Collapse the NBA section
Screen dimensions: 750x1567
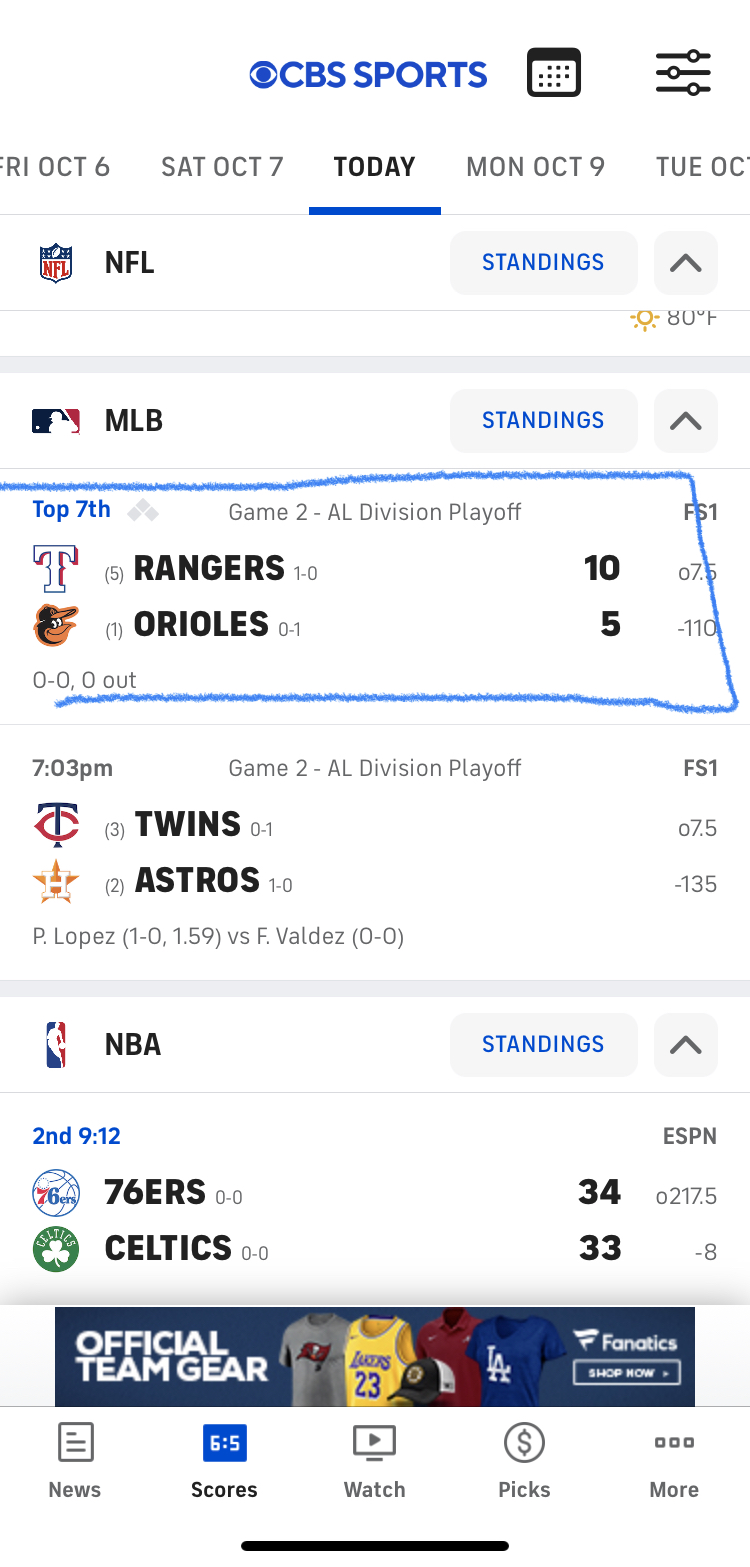click(x=686, y=1045)
